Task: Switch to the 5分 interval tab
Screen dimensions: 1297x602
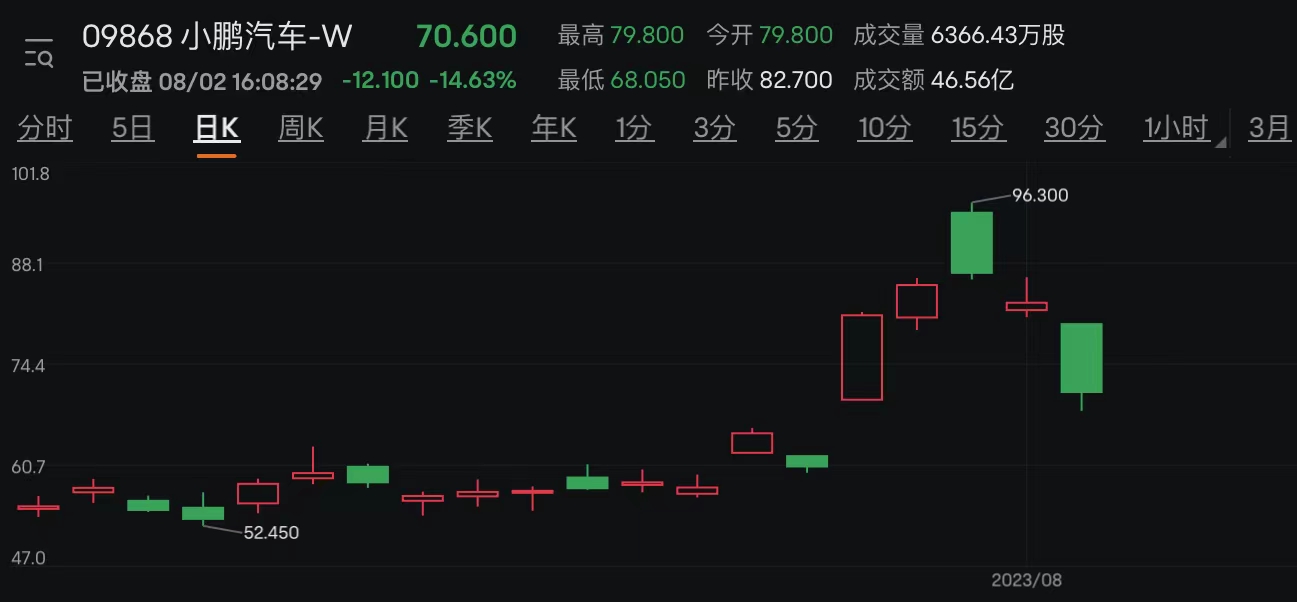Action: point(796,129)
